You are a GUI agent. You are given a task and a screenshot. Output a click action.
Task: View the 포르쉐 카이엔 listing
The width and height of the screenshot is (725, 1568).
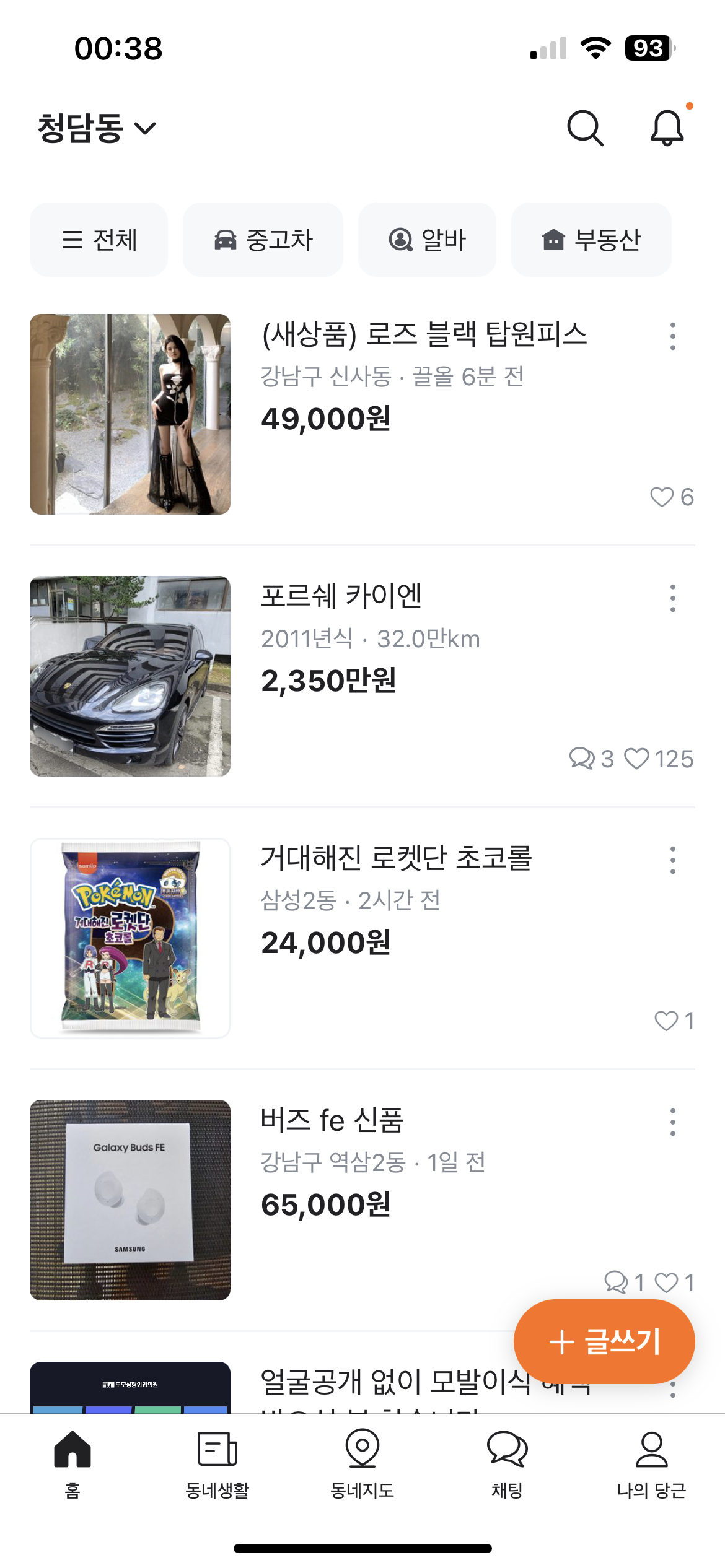[x=341, y=596]
